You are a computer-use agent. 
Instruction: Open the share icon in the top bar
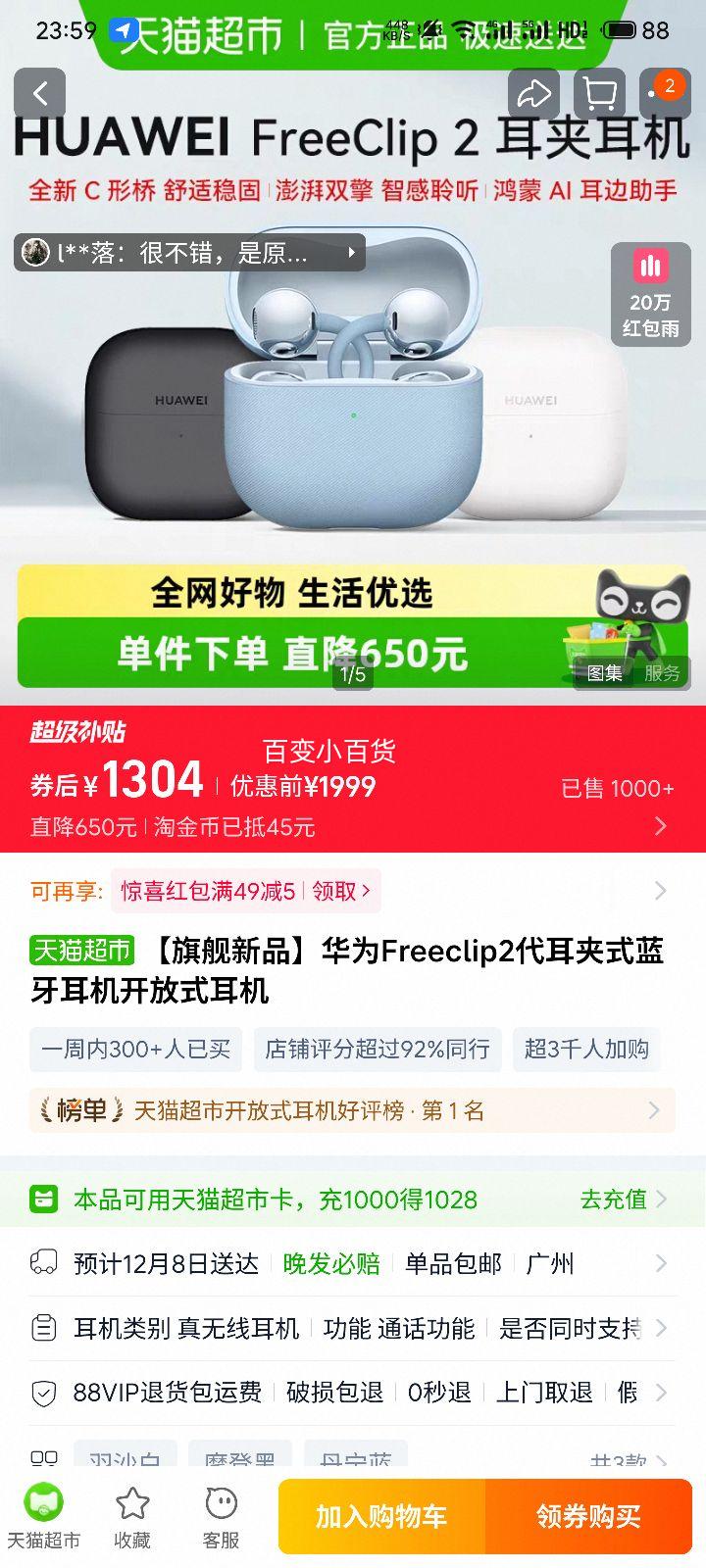534,93
